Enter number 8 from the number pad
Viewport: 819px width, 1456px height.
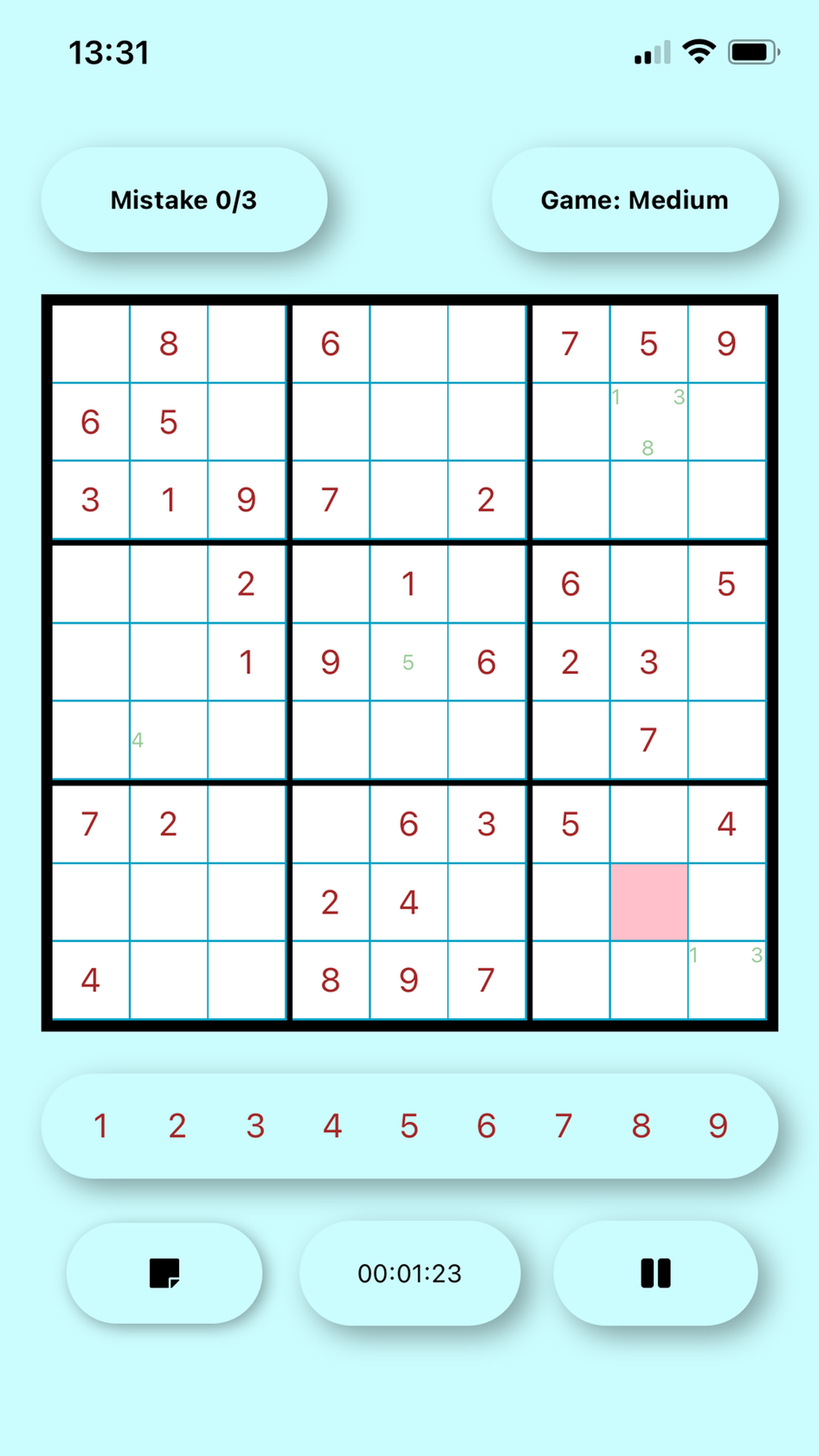(642, 1126)
